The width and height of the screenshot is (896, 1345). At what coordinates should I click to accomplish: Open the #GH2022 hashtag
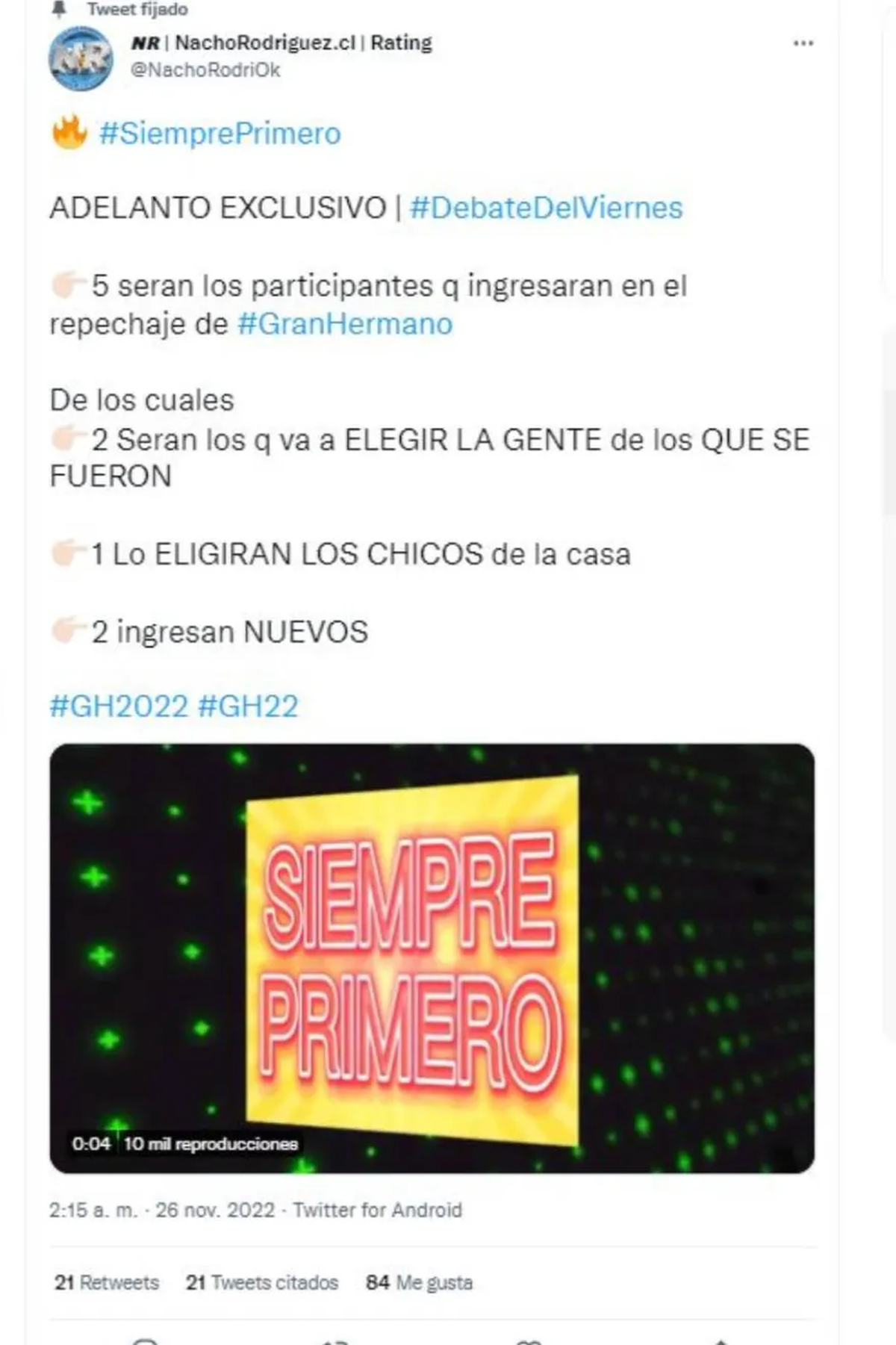click(119, 706)
